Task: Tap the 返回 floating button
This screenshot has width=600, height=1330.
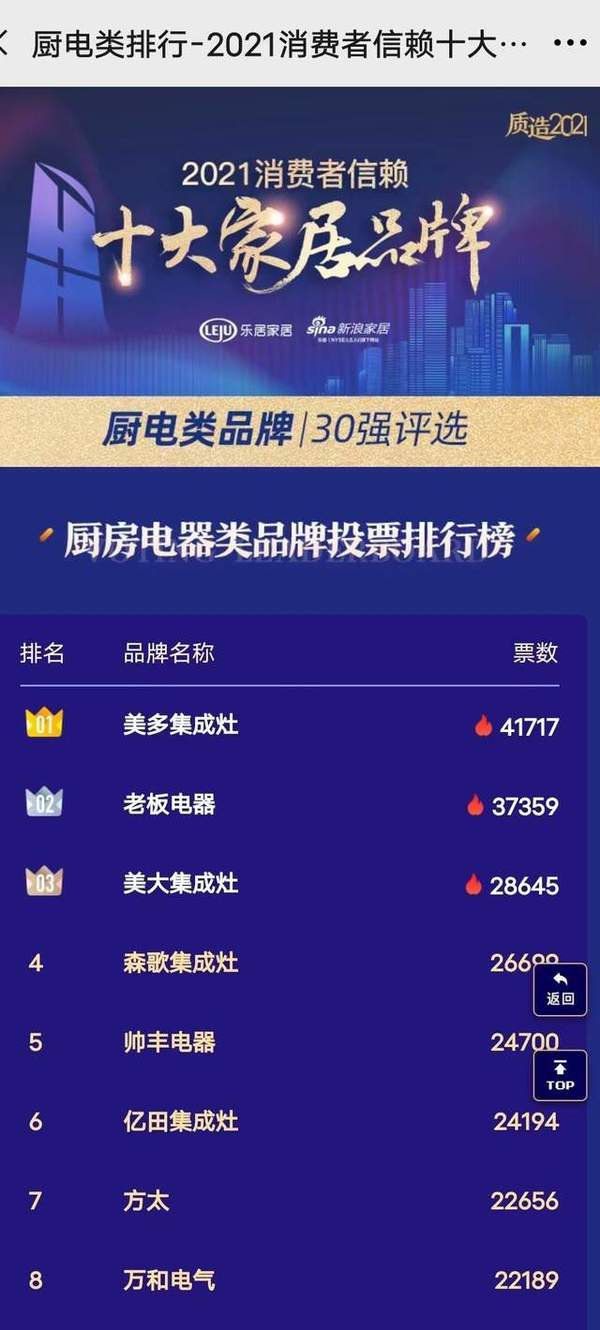Action: click(560, 989)
